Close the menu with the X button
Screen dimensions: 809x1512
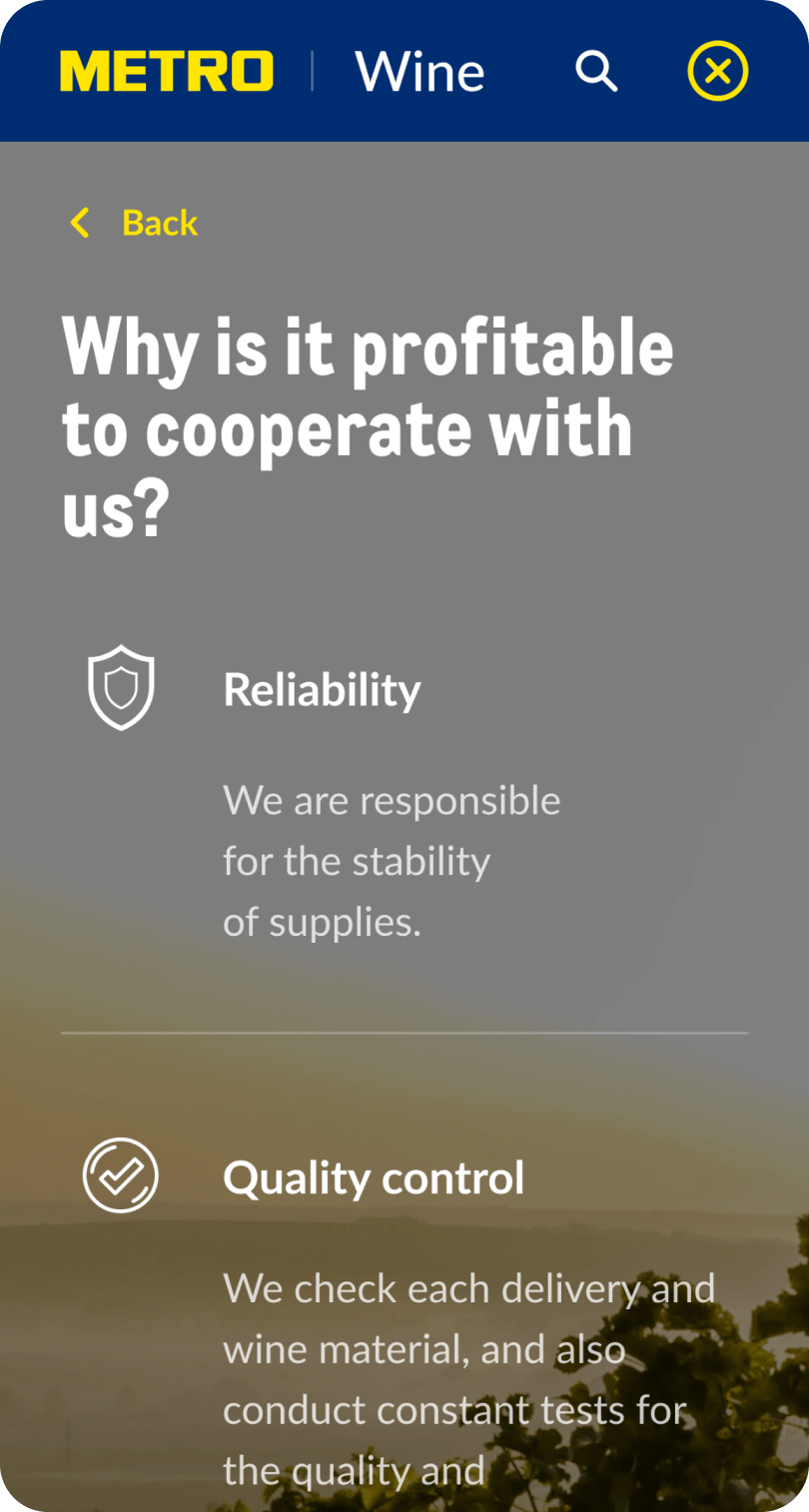[717, 72]
